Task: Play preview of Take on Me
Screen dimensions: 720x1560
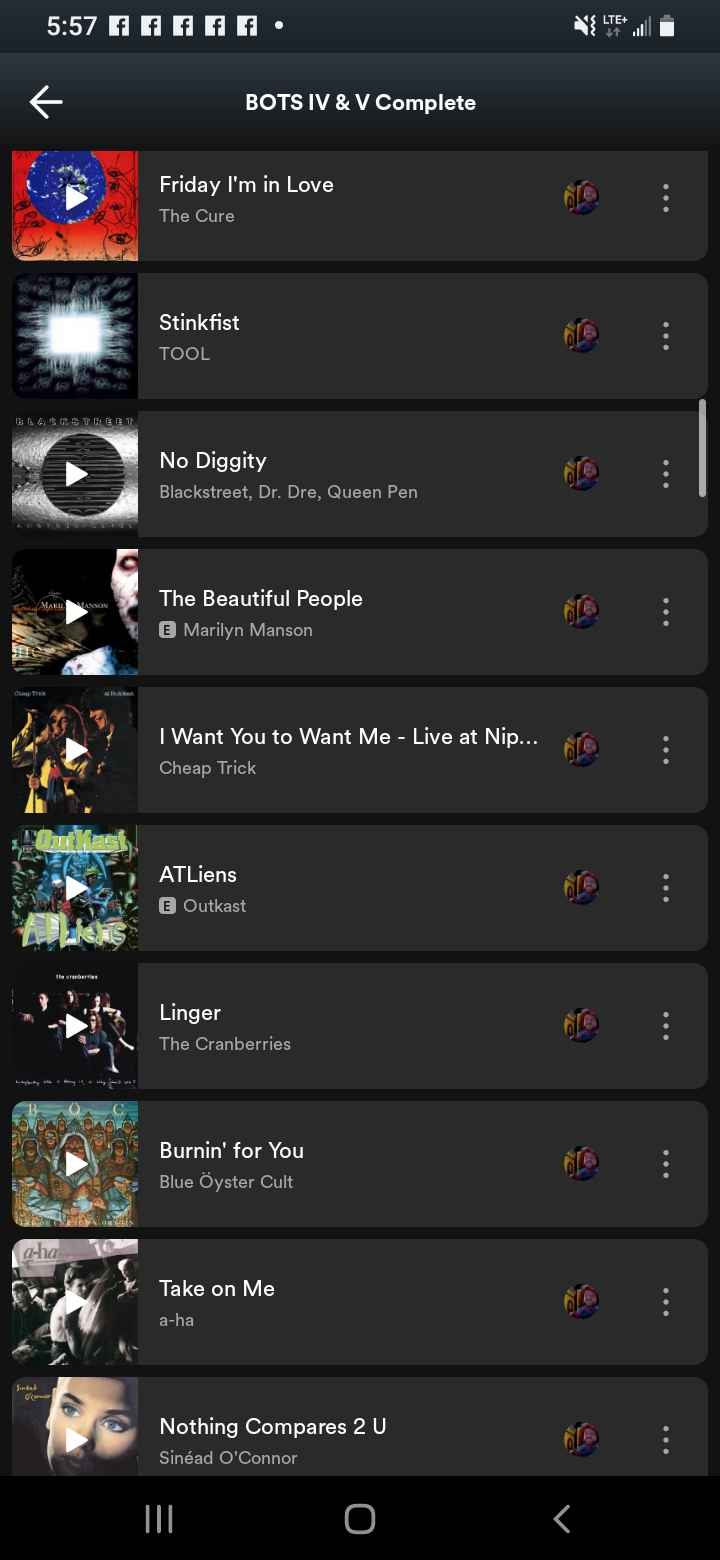Action: 76,1302
